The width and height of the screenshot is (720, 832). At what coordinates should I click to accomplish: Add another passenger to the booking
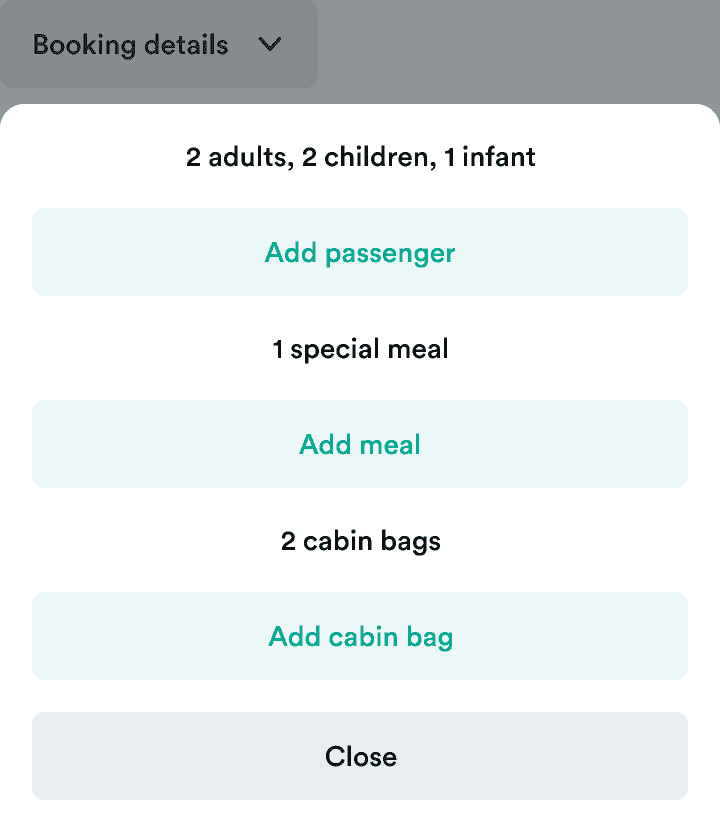[360, 252]
